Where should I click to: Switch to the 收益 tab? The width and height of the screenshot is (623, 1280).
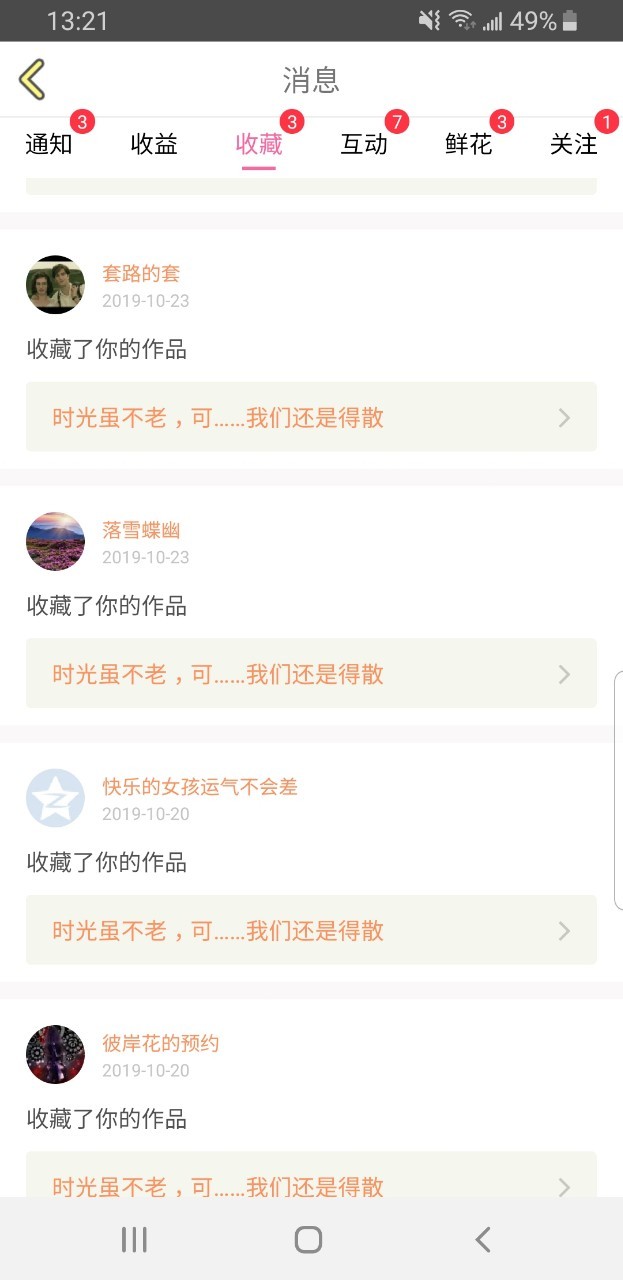154,145
